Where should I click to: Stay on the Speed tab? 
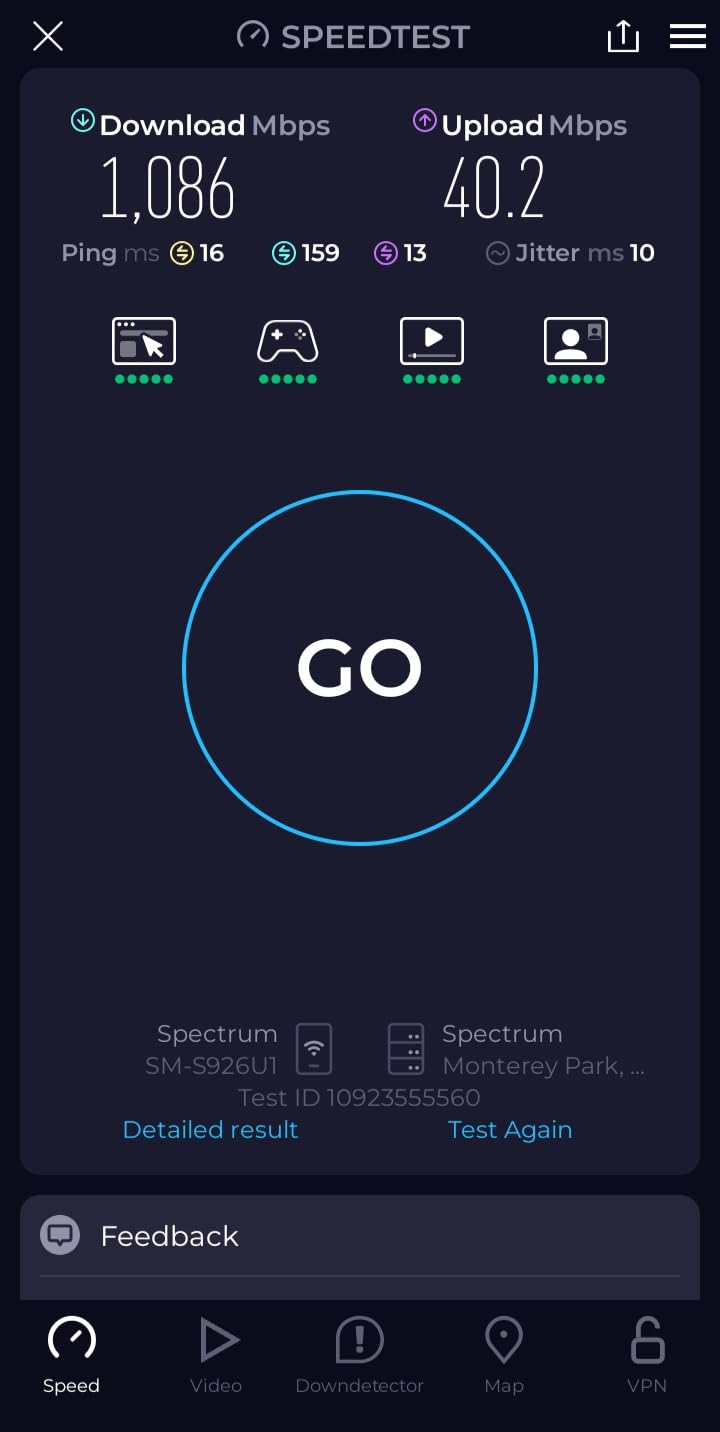71,1354
